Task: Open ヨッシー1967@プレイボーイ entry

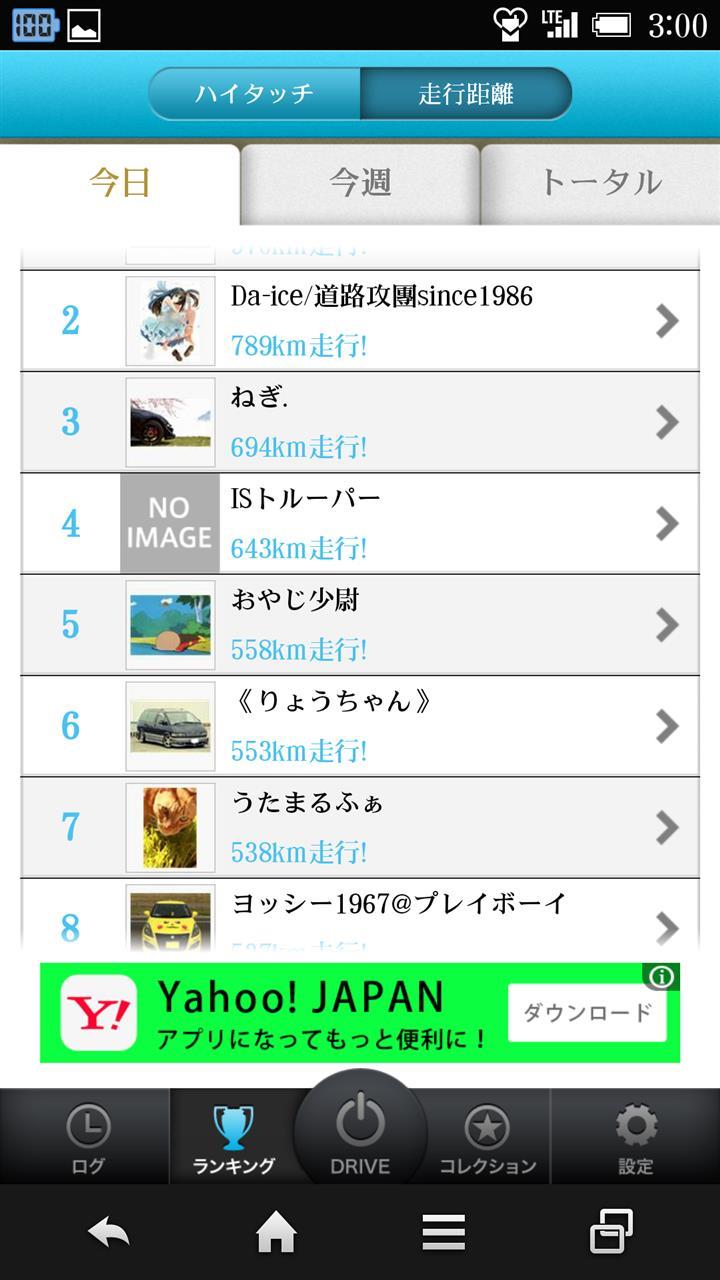Action: [x=360, y=915]
